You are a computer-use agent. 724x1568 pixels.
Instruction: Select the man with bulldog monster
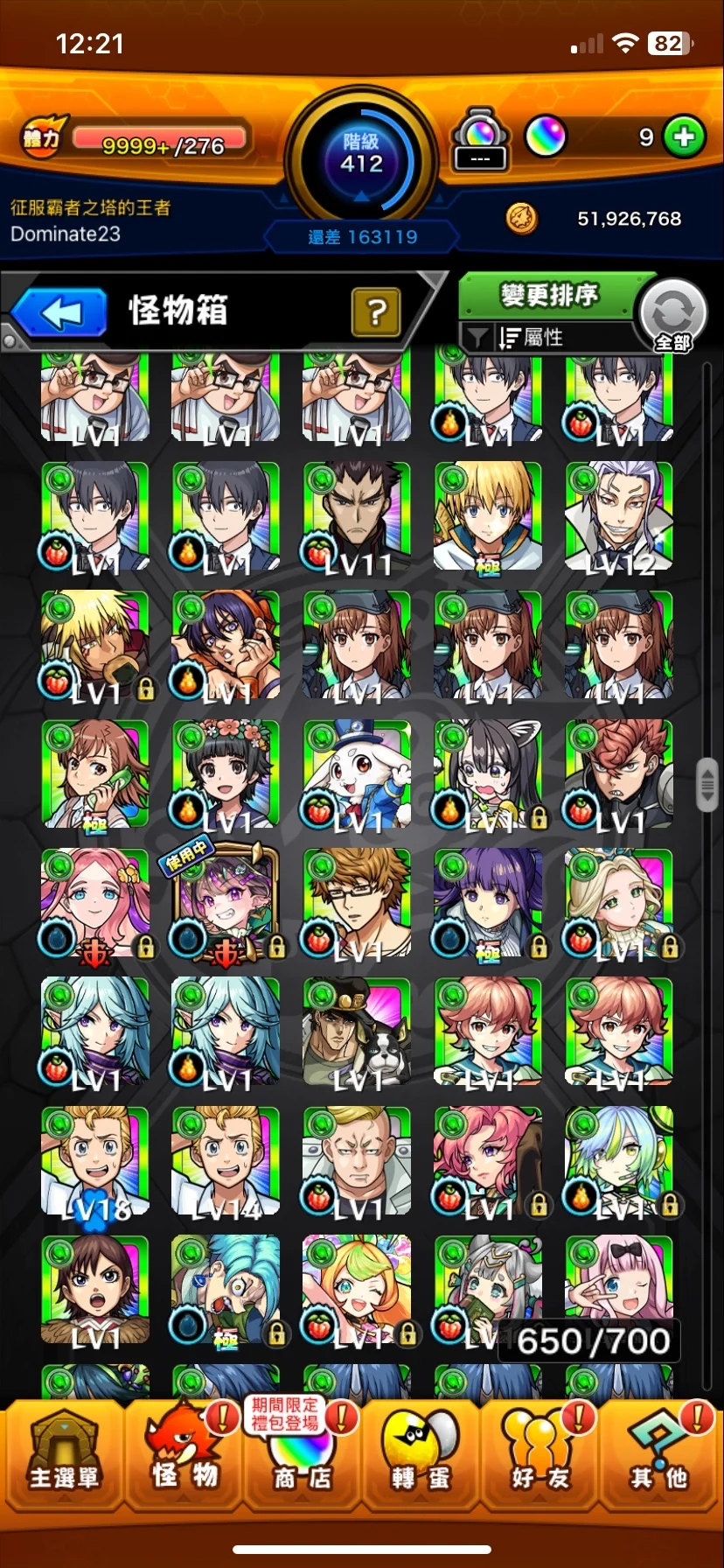click(x=357, y=1032)
